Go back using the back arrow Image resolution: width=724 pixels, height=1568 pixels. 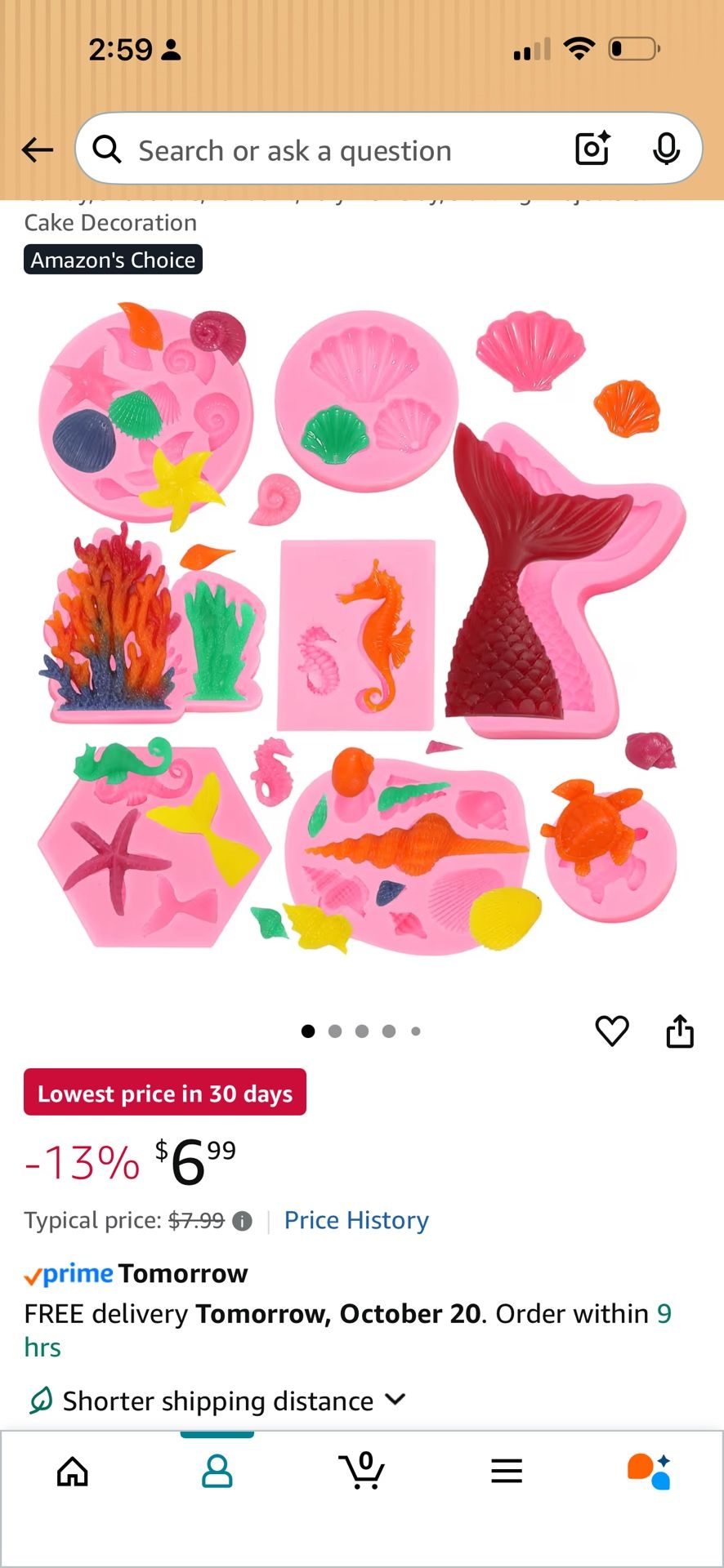(38, 149)
